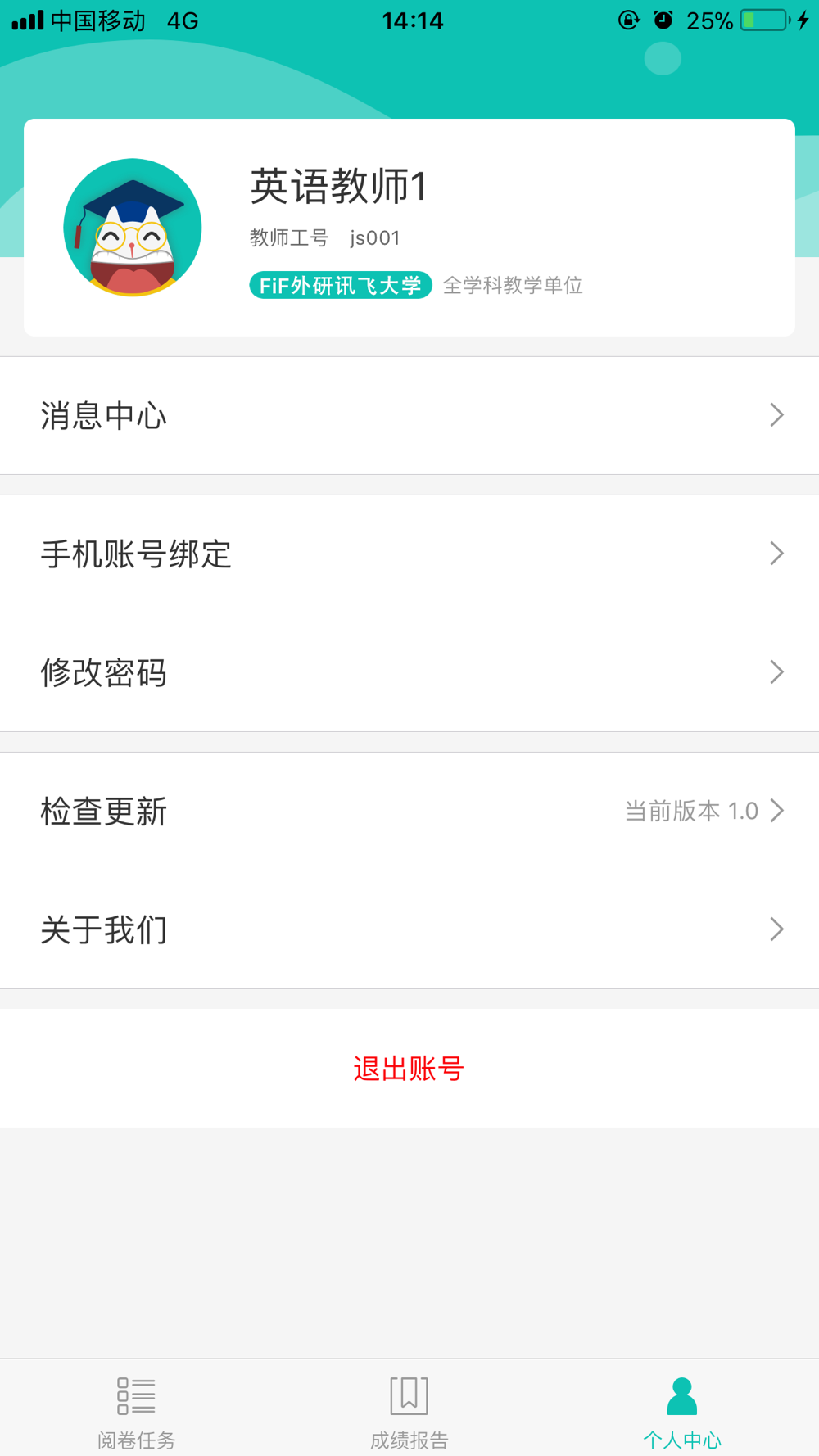Open 消息中心 message center

pyautogui.click(x=409, y=415)
